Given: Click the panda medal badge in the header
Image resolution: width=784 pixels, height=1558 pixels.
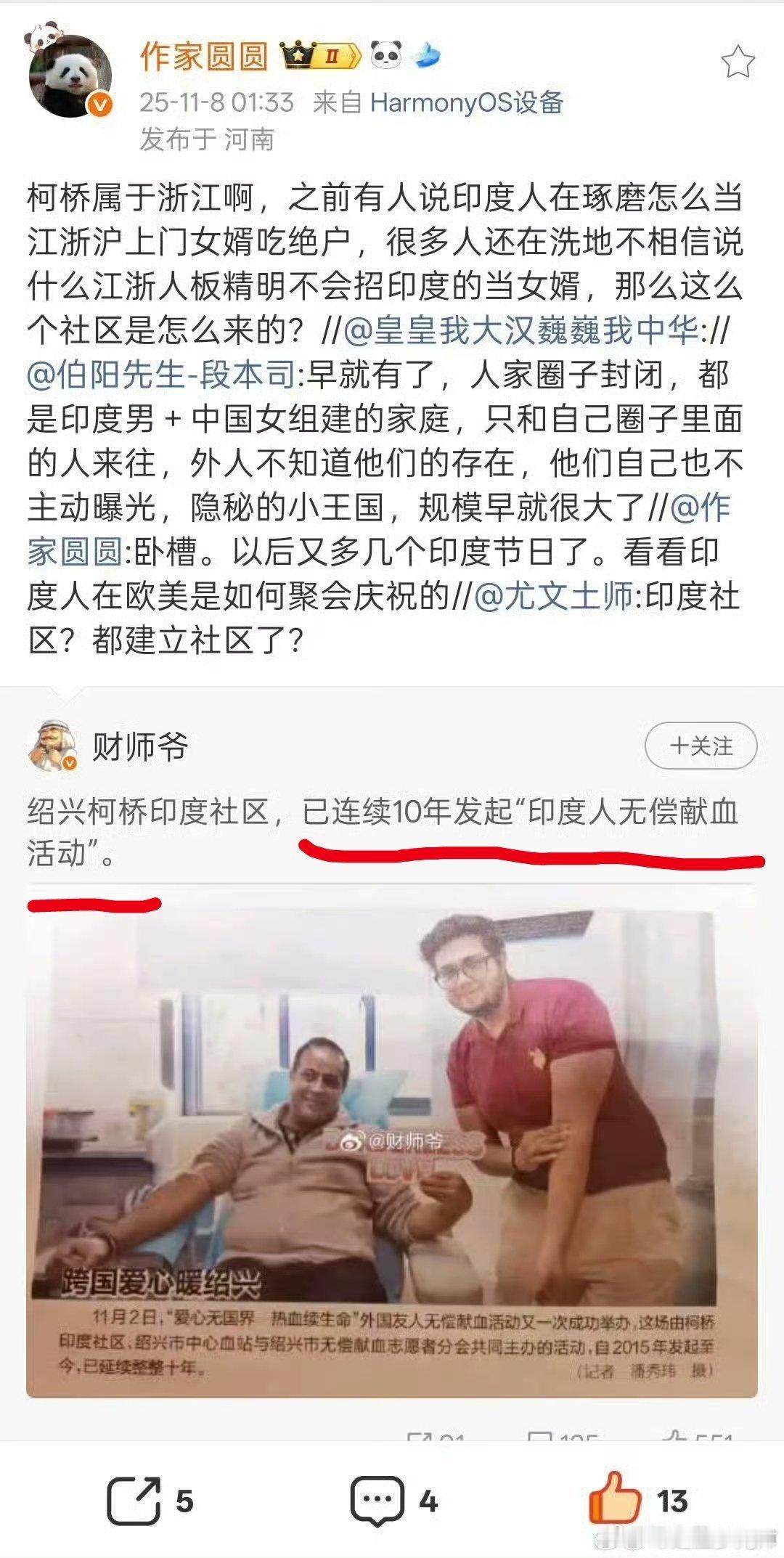Looking at the screenshot, I should point(388,54).
